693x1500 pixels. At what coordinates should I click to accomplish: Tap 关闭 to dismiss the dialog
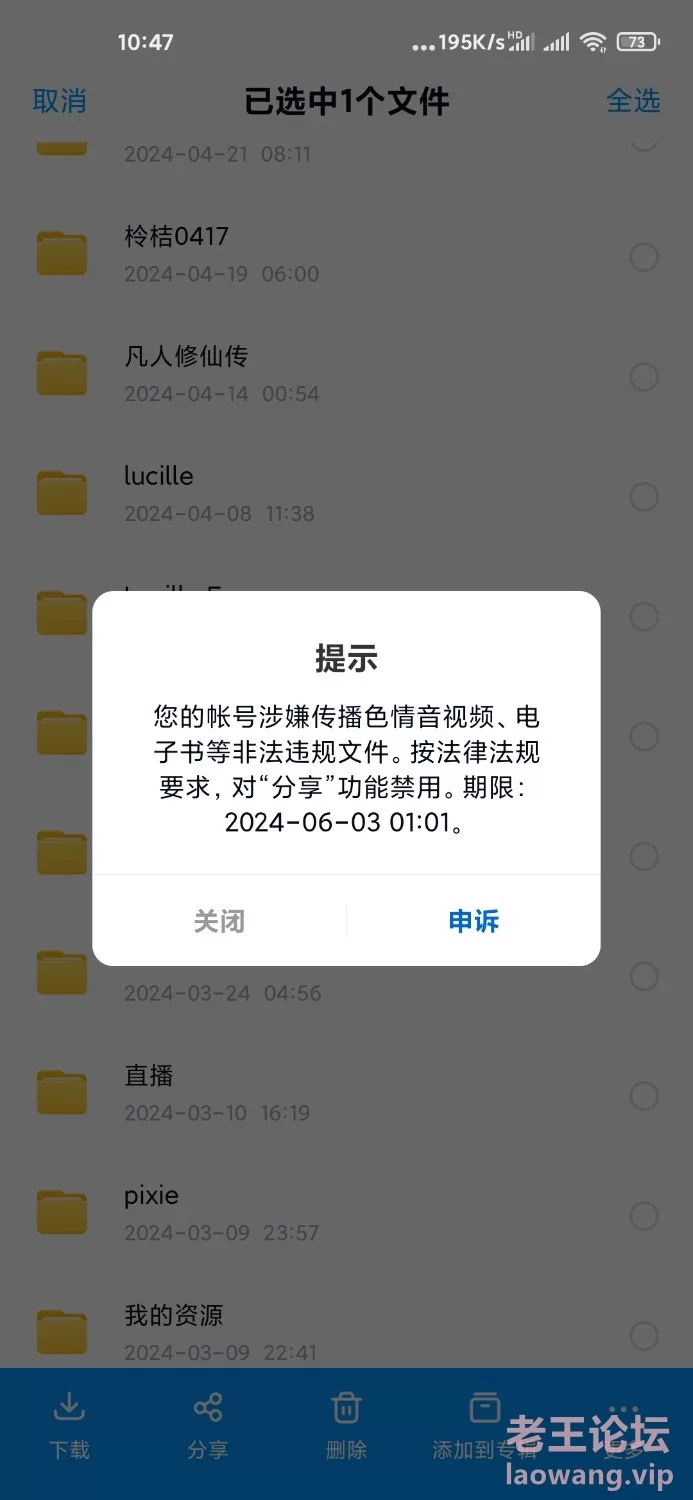219,921
